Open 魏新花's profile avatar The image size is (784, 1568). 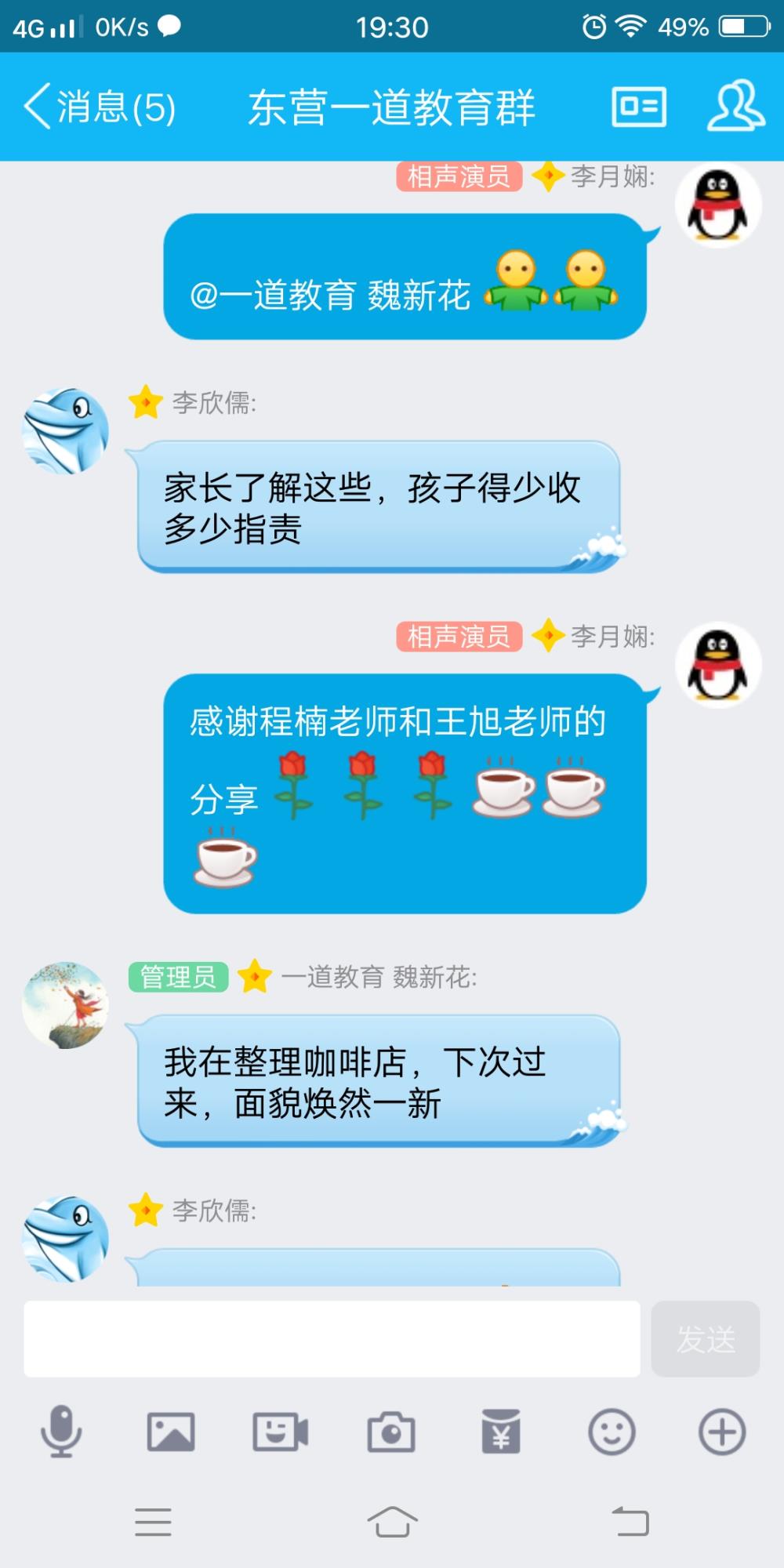coord(65,1005)
